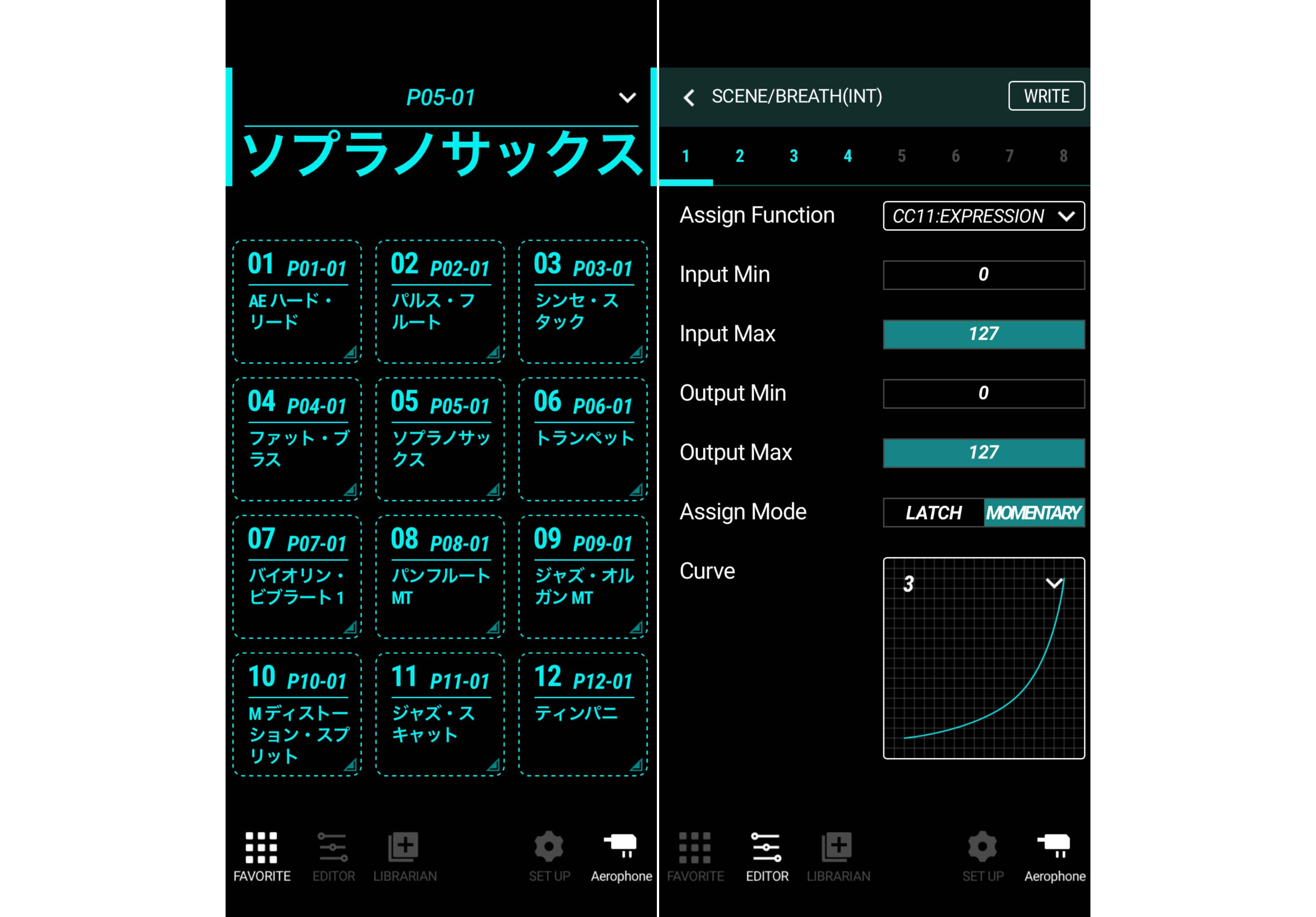Set Assign Mode to MOMENTARY
The height and width of the screenshot is (917, 1316).
tap(1034, 512)
